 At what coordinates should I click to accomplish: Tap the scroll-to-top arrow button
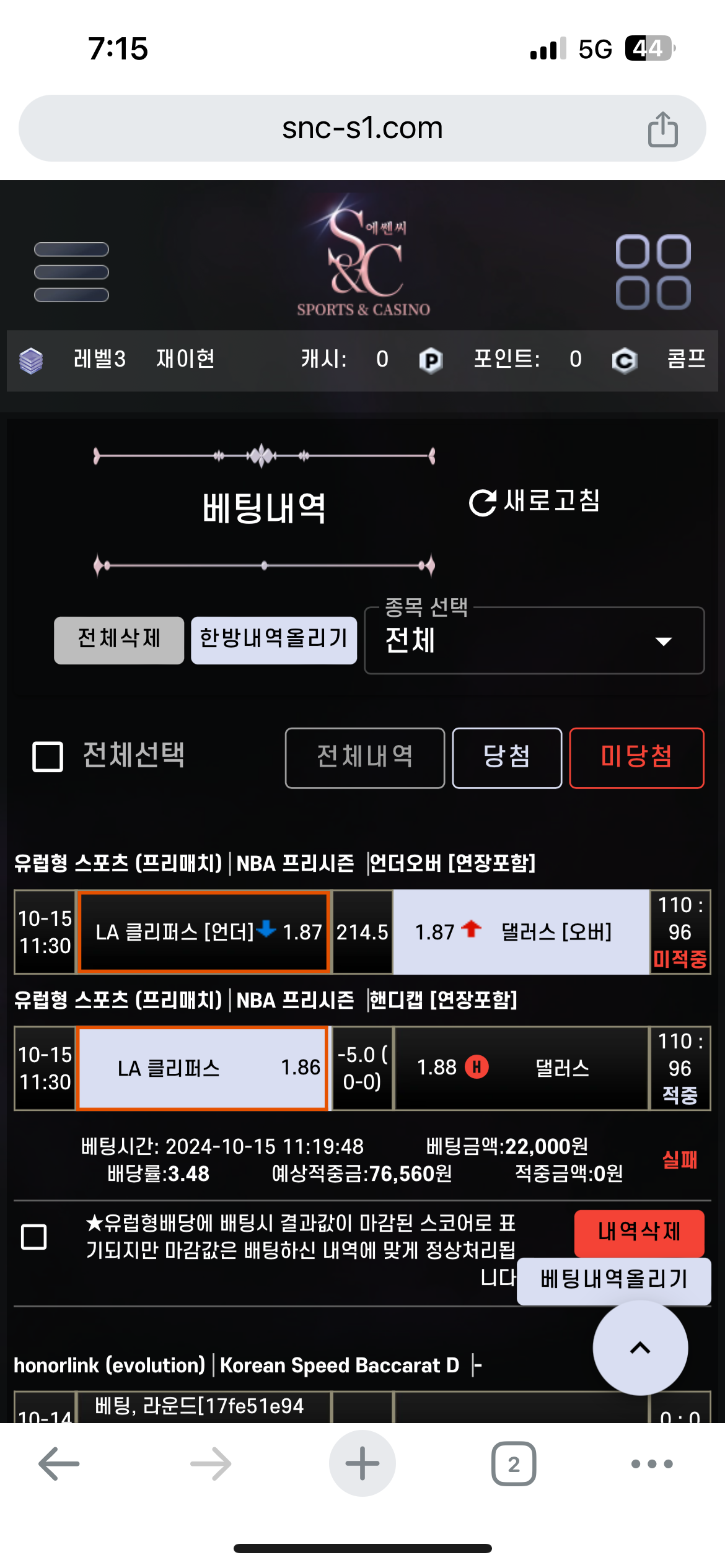coord(640,1348)
